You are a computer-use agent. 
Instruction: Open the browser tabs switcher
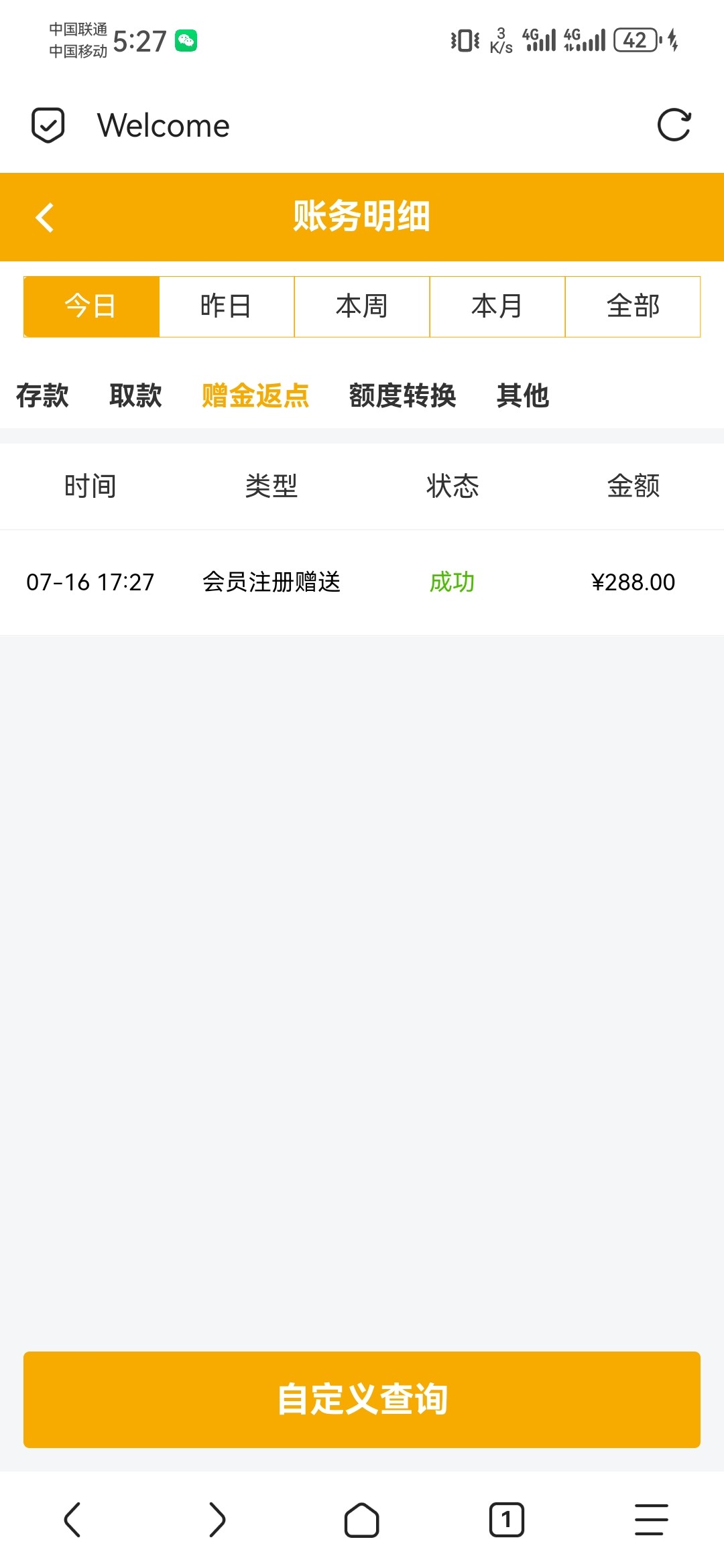(x=507, y=1519)
